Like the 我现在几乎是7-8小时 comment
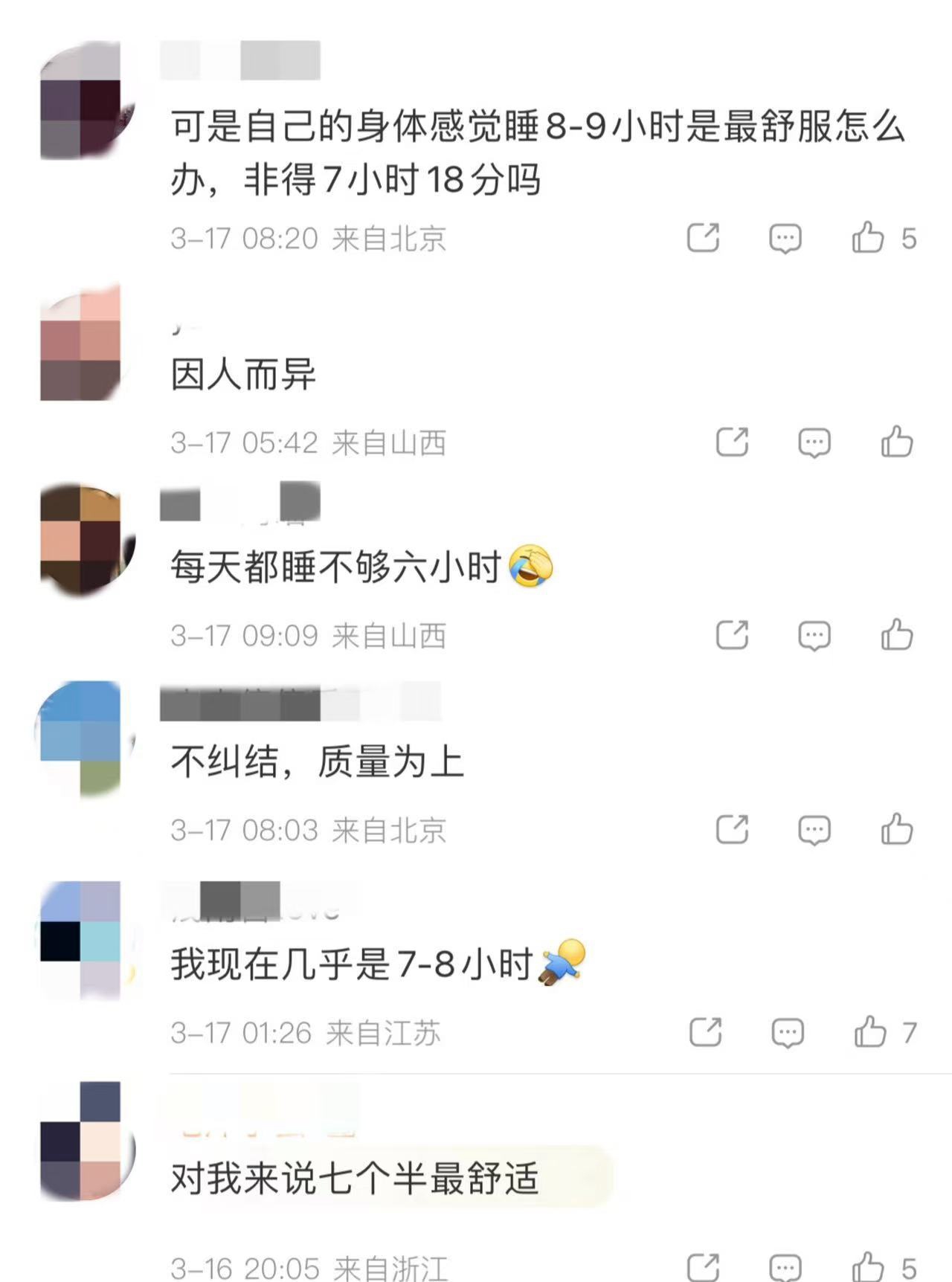 coord(870,1032)
